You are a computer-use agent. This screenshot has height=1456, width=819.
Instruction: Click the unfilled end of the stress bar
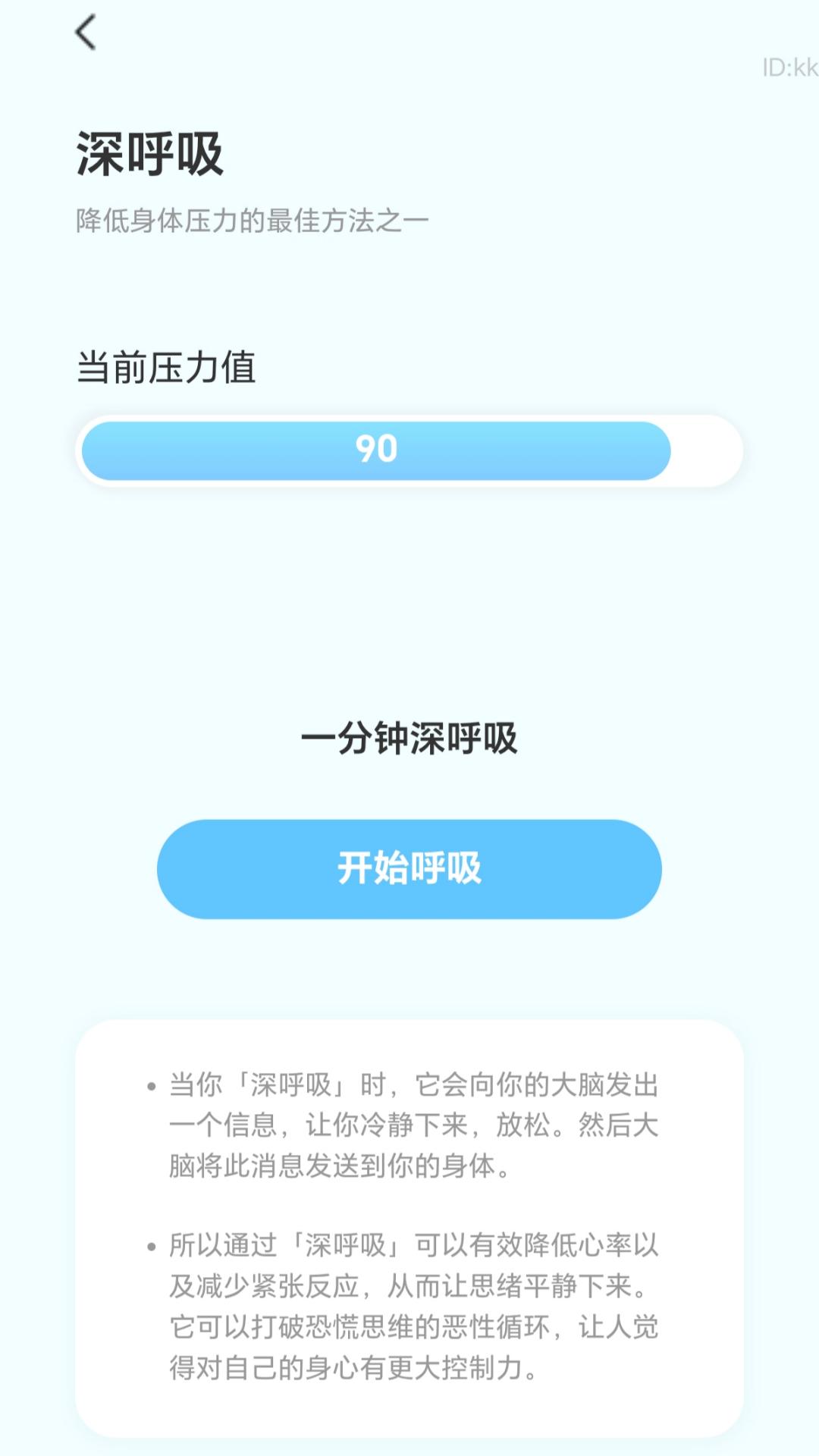click(x=705, y=450)
